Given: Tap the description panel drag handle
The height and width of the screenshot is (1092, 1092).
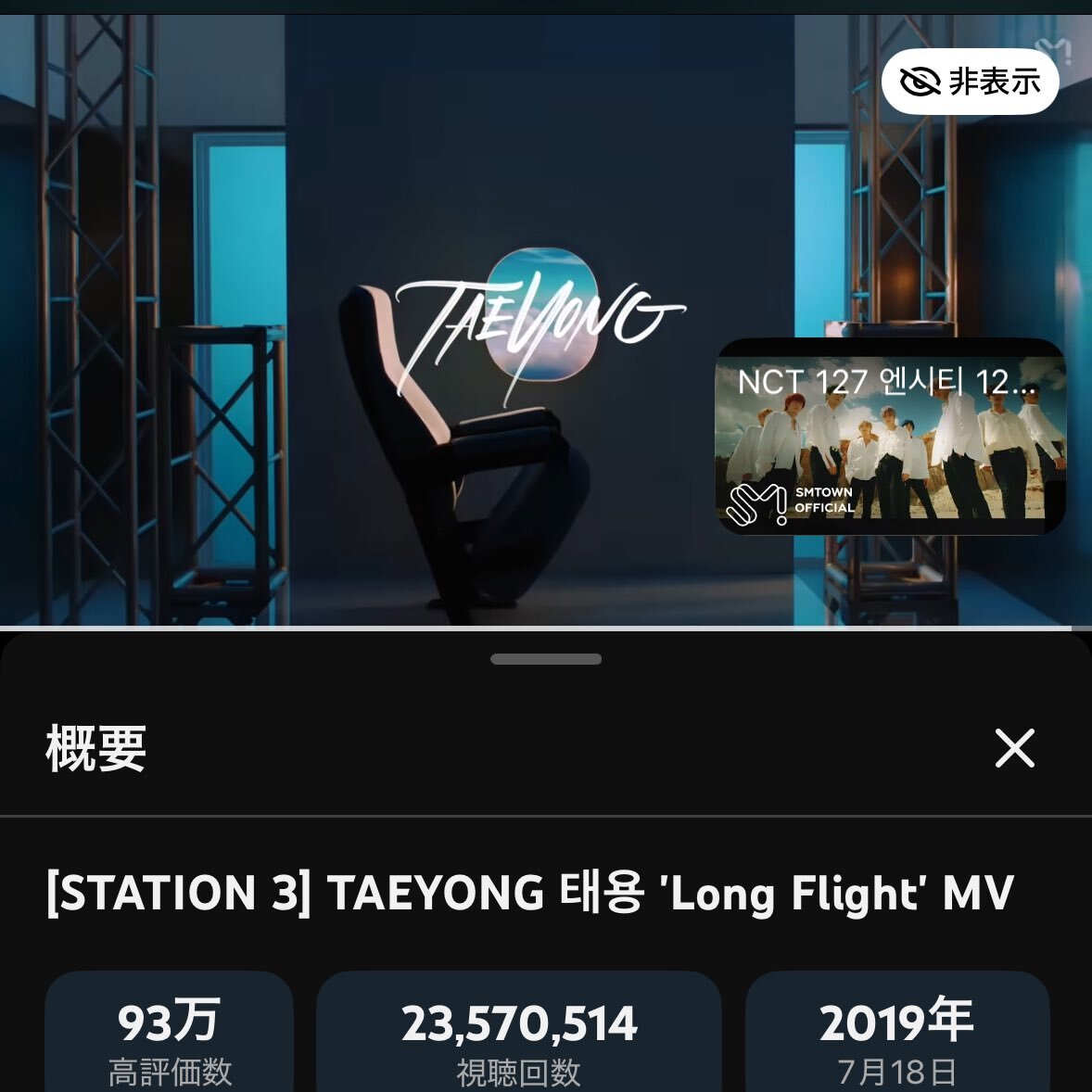Looking at the screenshot, I should tap(546, 659).
